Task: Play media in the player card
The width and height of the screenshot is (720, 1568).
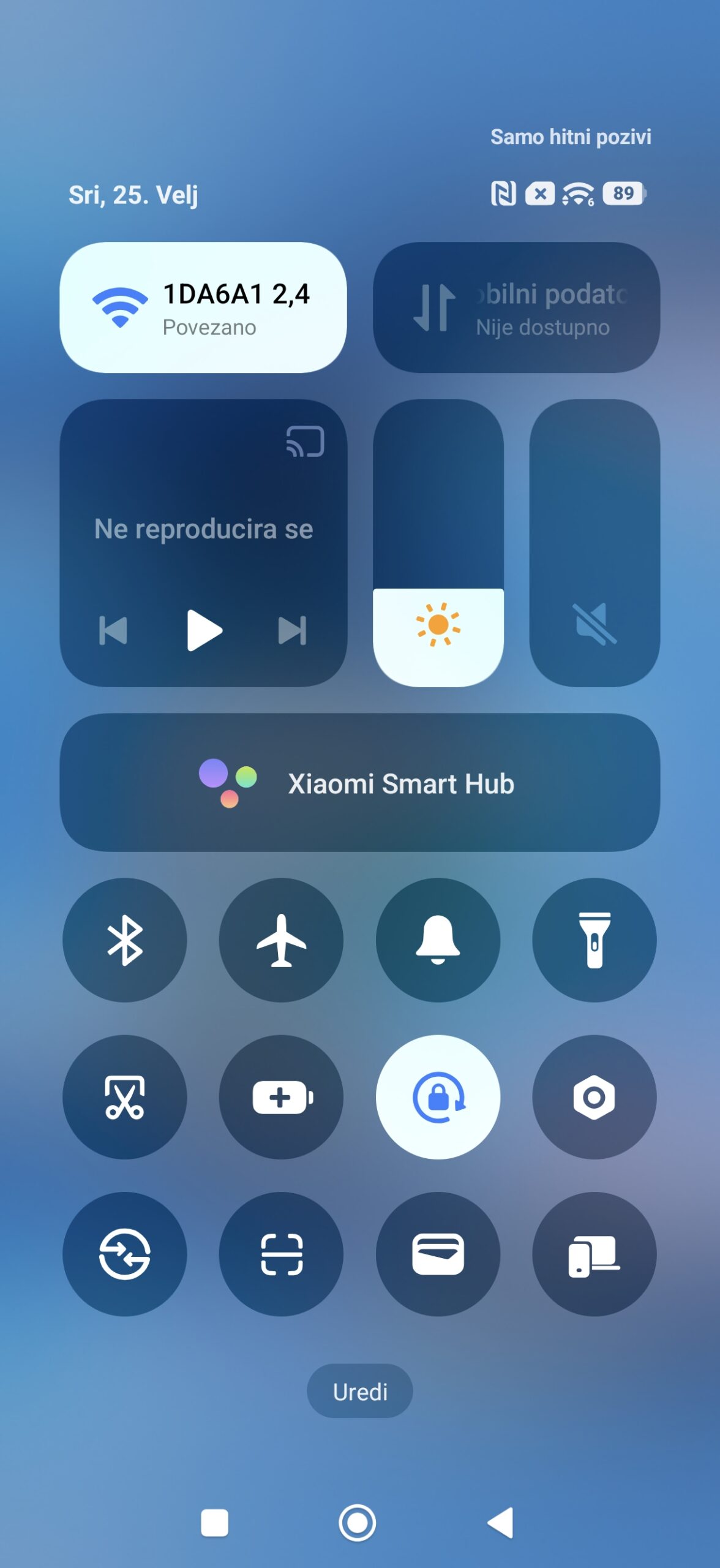Action: tap(204, 630)
